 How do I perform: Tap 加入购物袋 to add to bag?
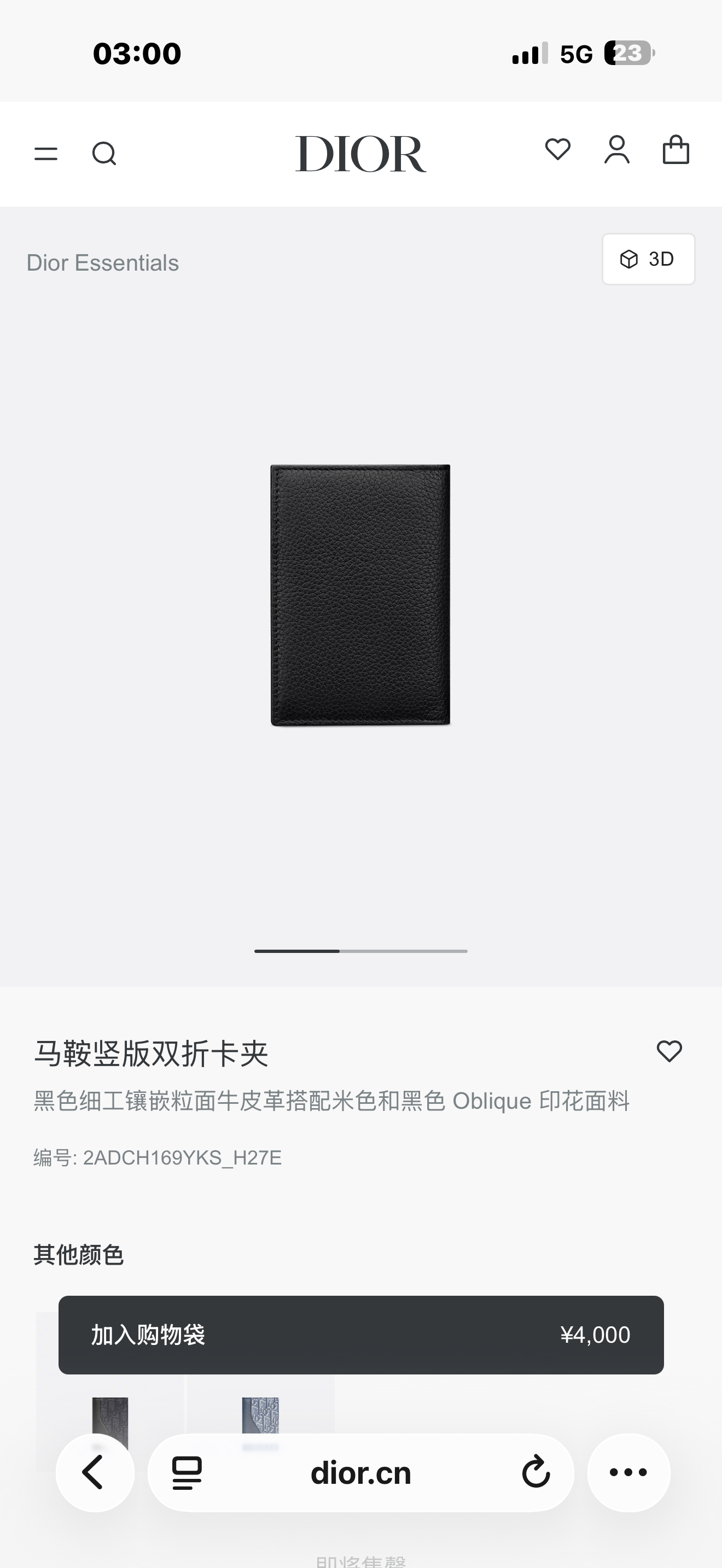pos(360,1335)
